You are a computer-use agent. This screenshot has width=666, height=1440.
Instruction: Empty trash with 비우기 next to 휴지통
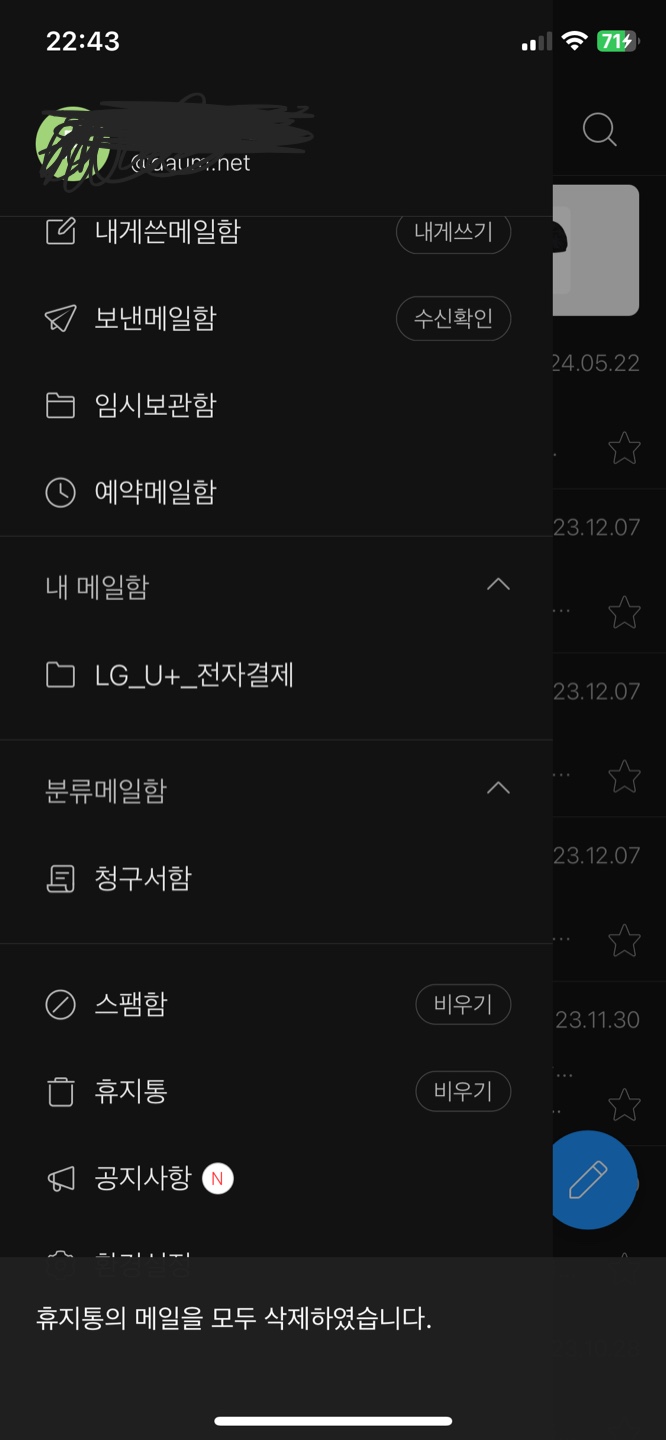click(x=463, y=1092)
